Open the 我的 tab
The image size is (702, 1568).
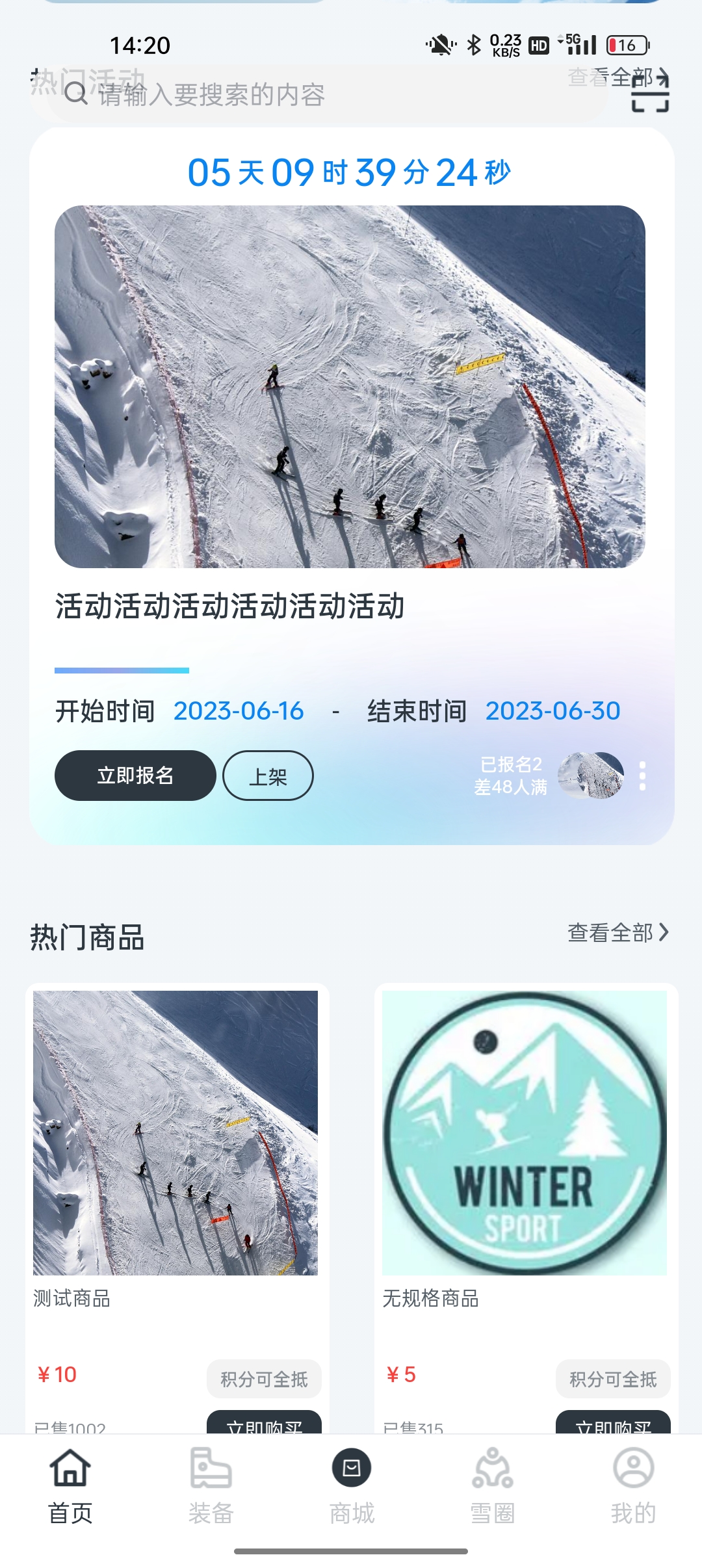coord(633,1486)
